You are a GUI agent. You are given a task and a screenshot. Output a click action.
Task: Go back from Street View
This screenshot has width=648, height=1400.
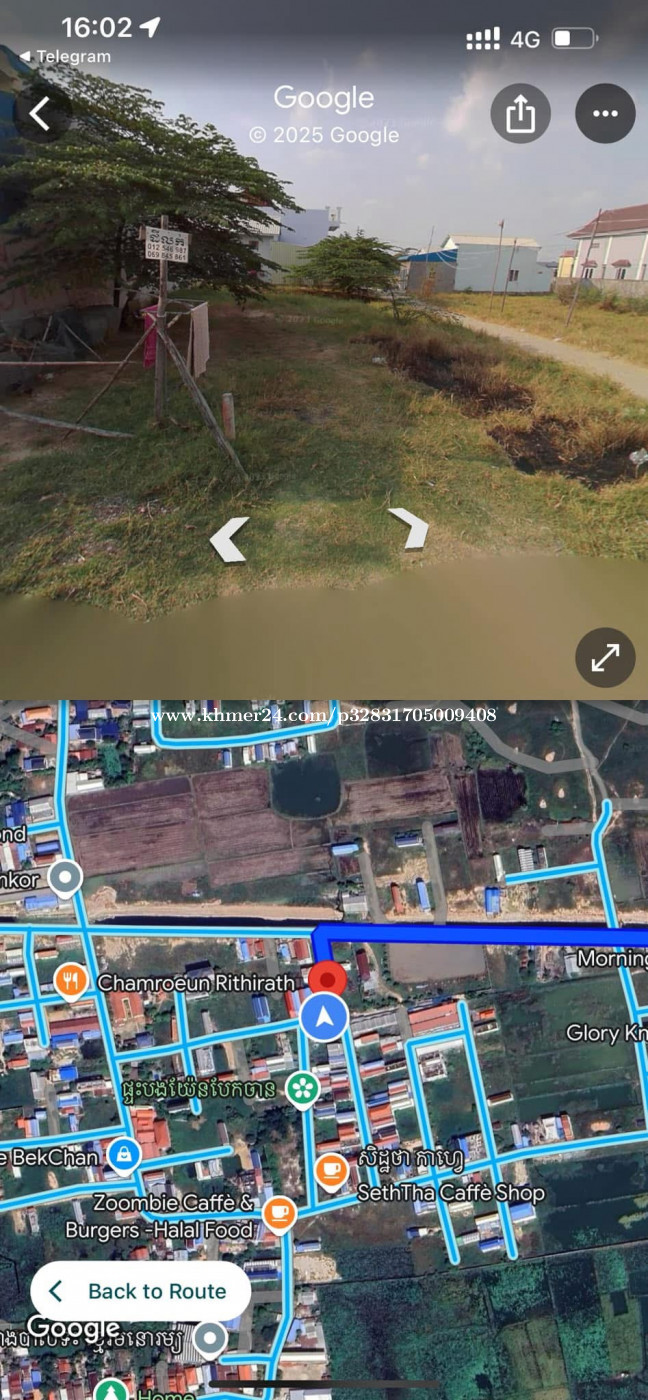pos(40,114)
